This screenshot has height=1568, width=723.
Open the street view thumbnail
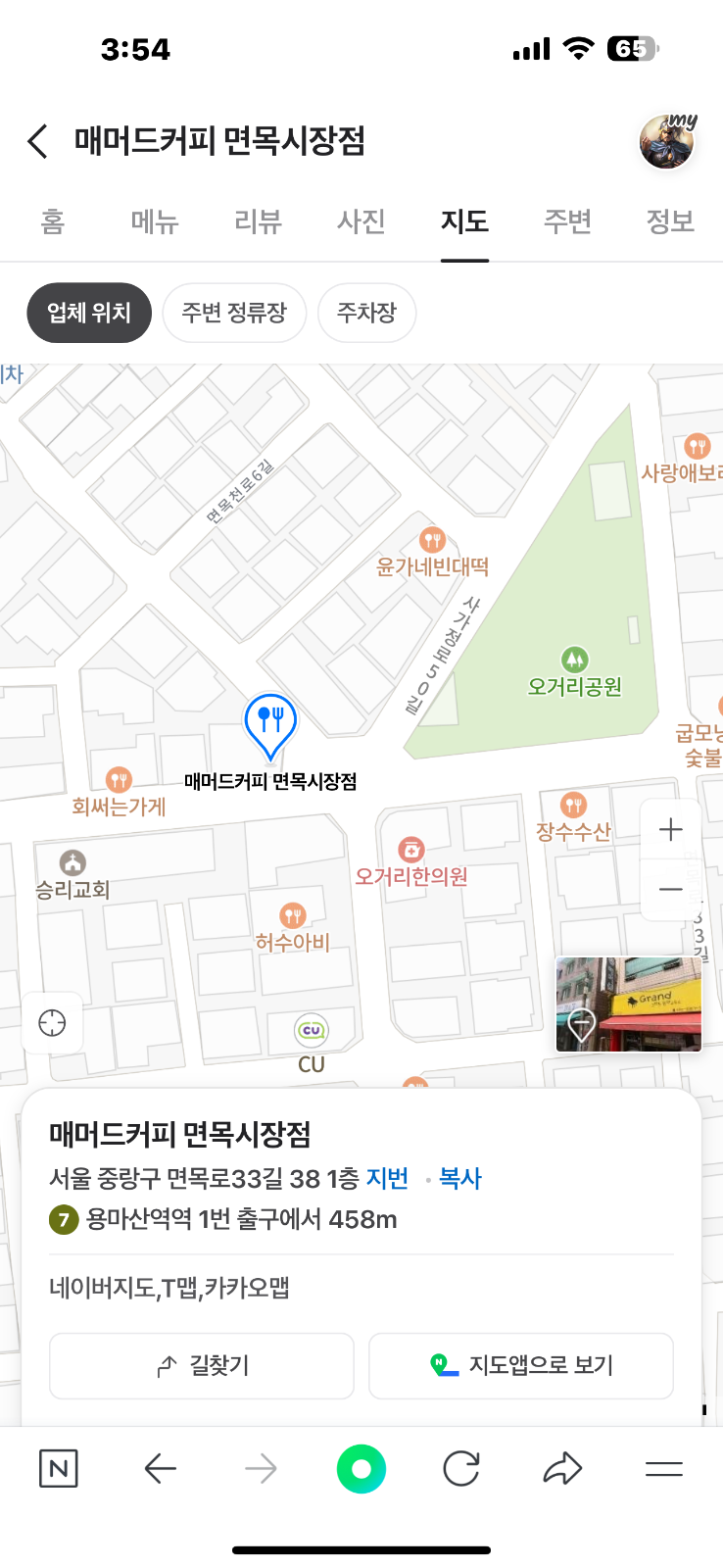628,1004
